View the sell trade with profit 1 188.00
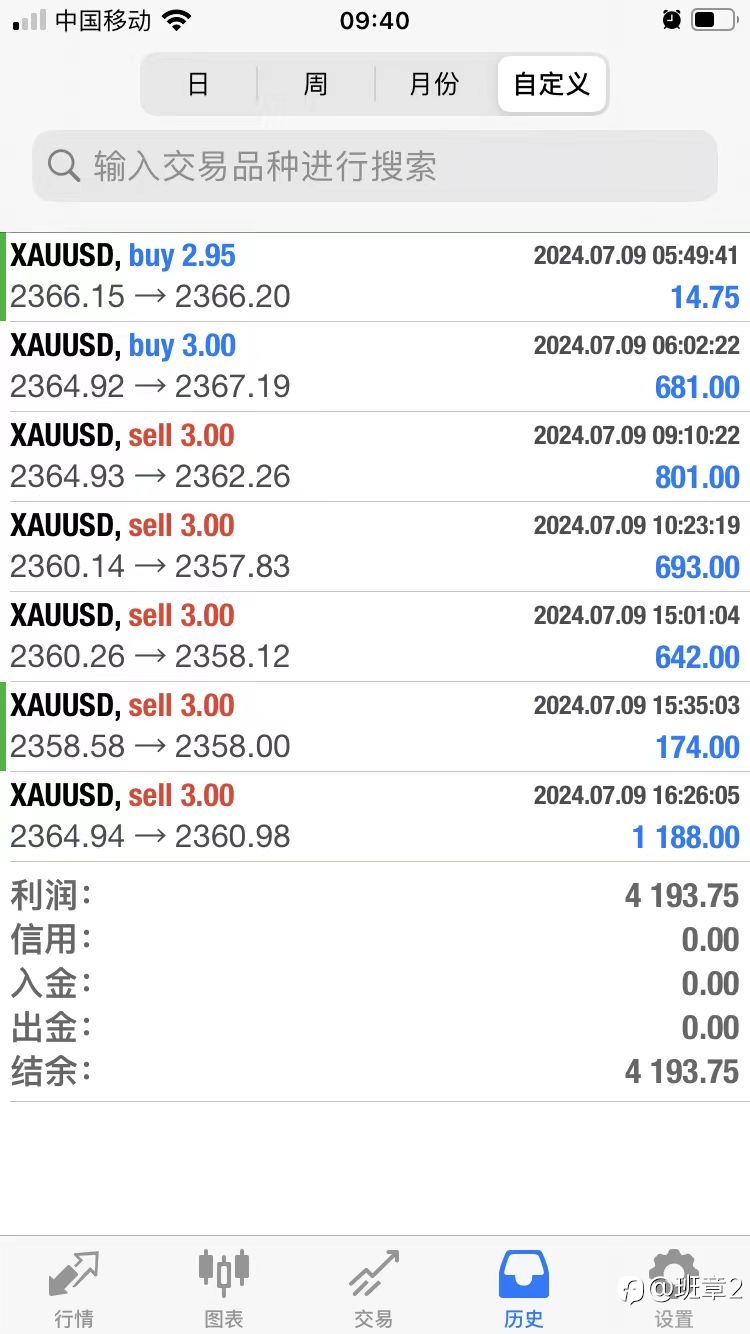This screenshot has width=750, height=1334. pos(375,817)
